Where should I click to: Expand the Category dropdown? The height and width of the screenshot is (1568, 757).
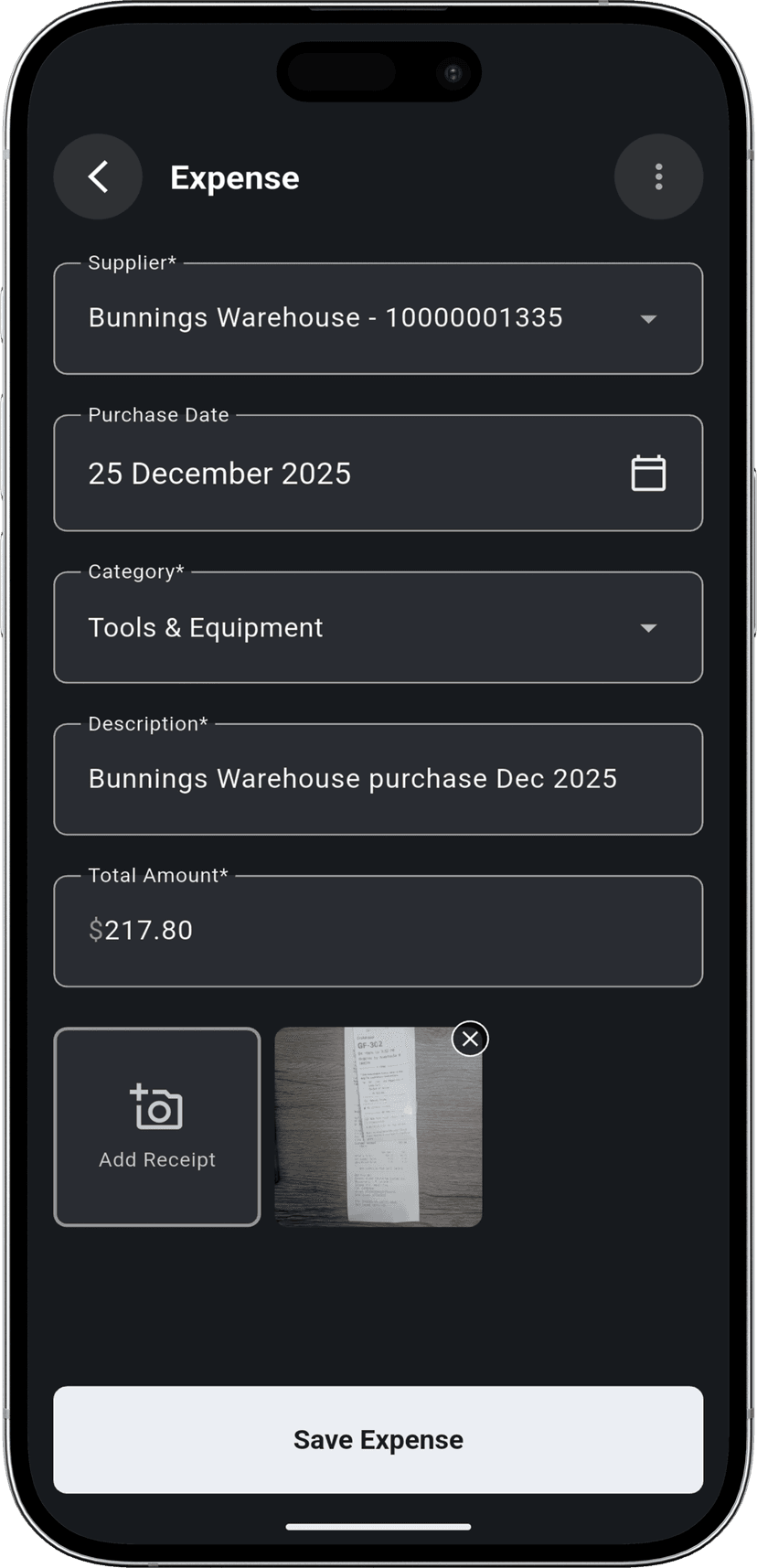[x=648, y=628]
